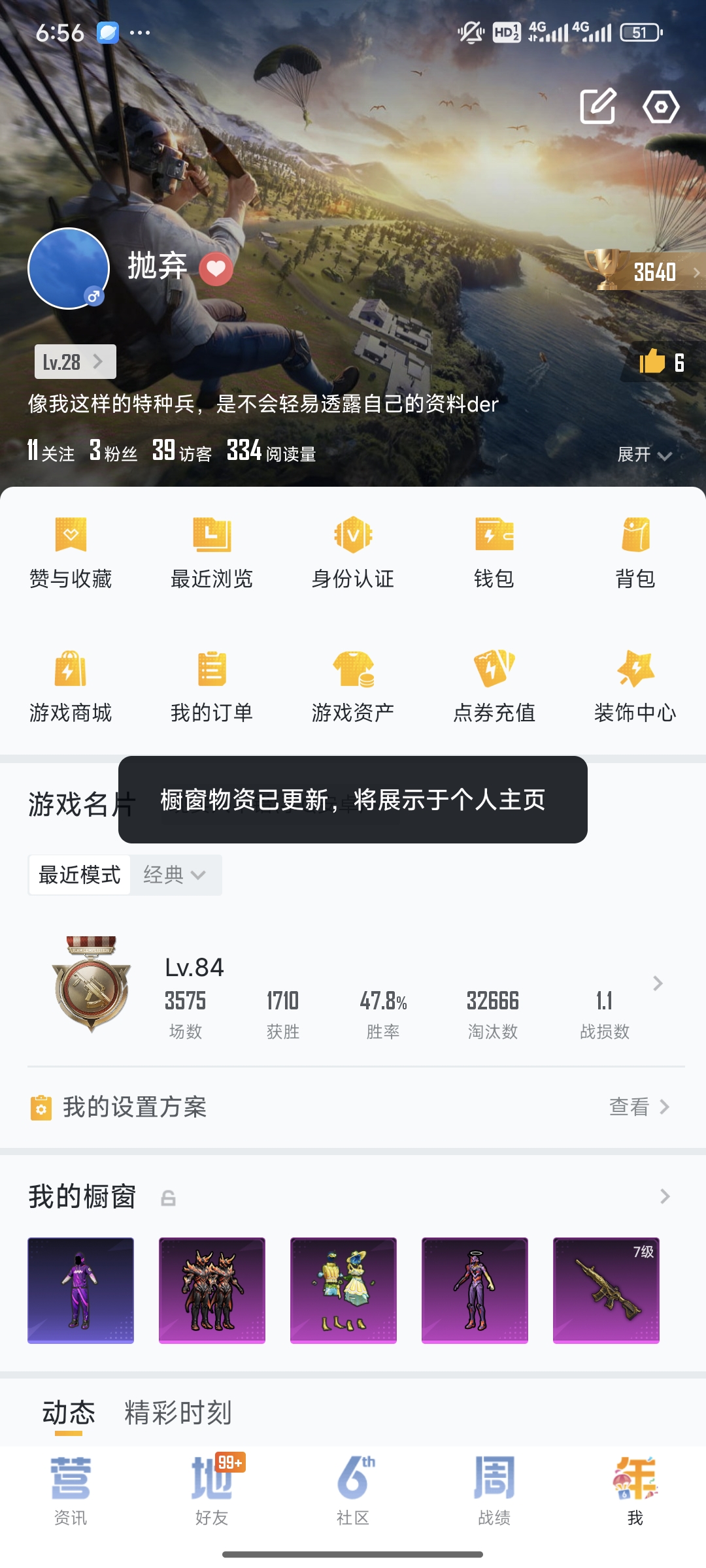Open the 身份认证 identity verification icon
Viewport: 706px width, 1568px height.
pos(353,552)
